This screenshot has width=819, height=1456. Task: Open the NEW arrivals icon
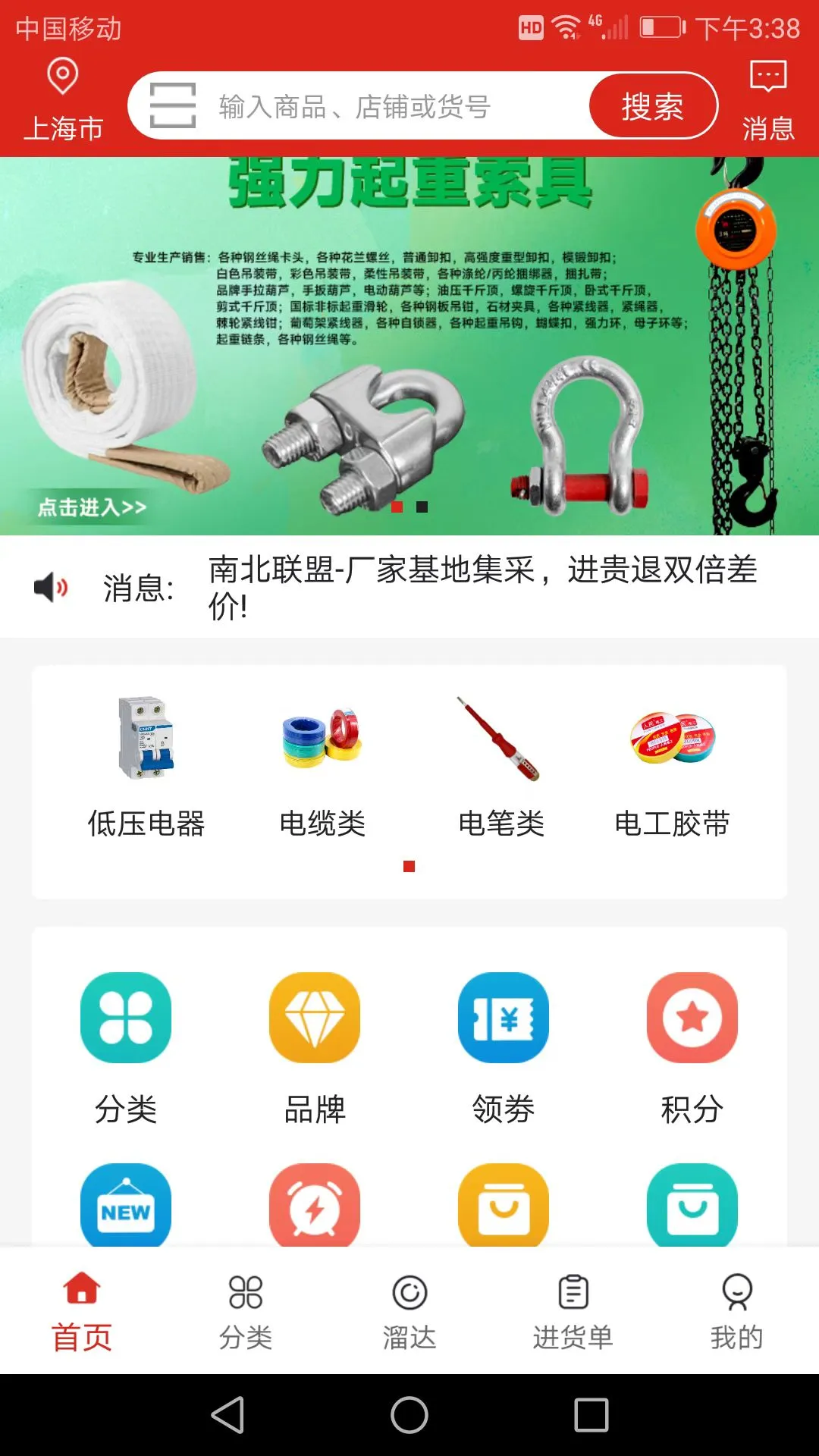point(125,1206)
